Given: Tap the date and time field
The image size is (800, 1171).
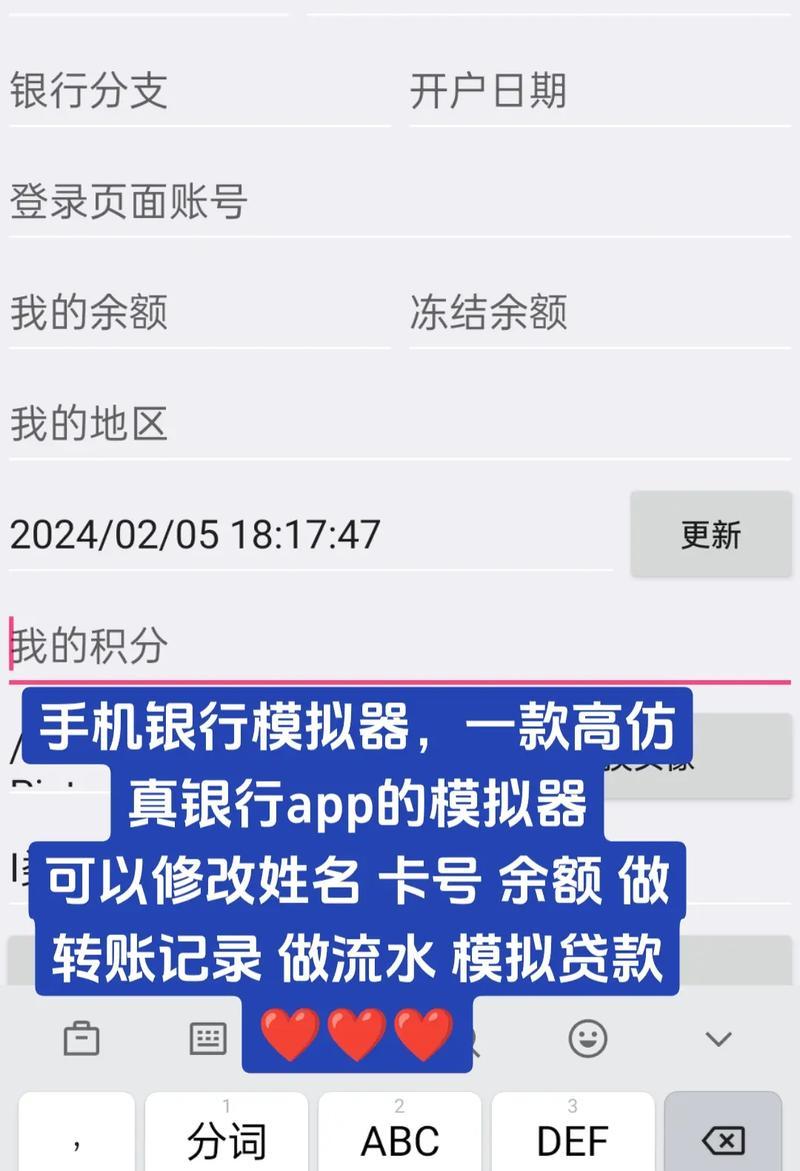Looking at the screenshot, I should coord(310,535).
